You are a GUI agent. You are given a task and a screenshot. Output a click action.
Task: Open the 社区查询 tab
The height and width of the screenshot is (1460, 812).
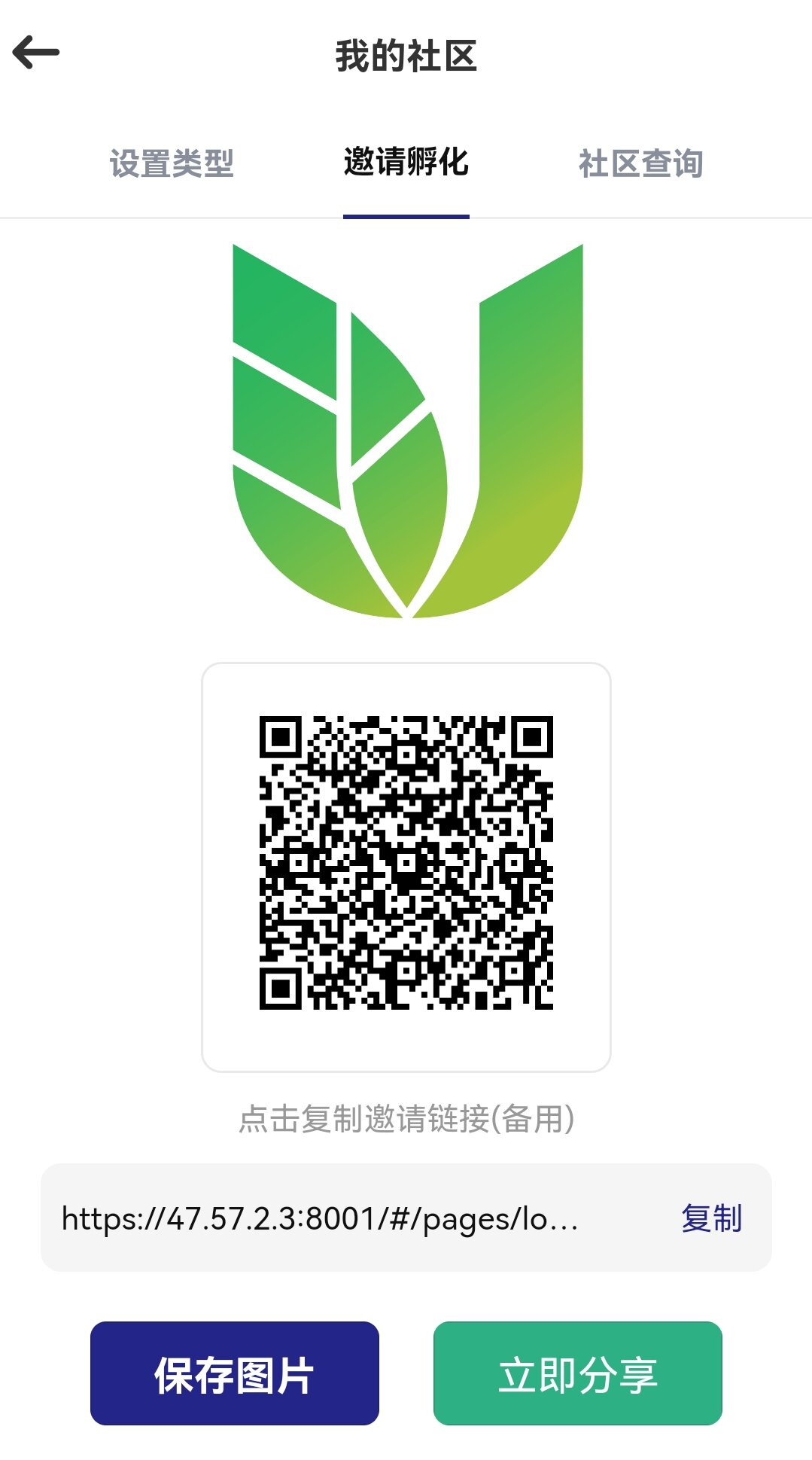(x=640, y=163)
